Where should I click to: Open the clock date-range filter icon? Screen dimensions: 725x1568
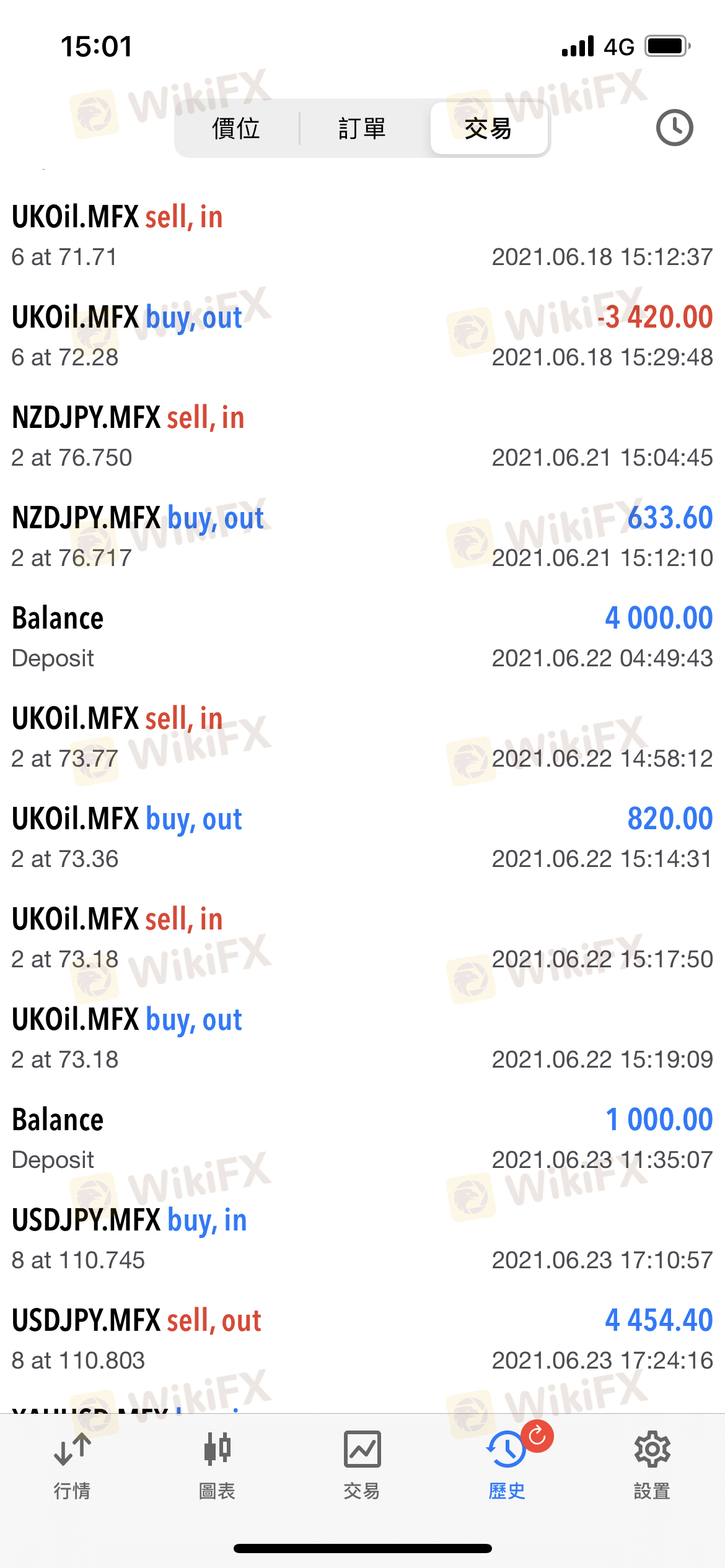pos(674,128)
